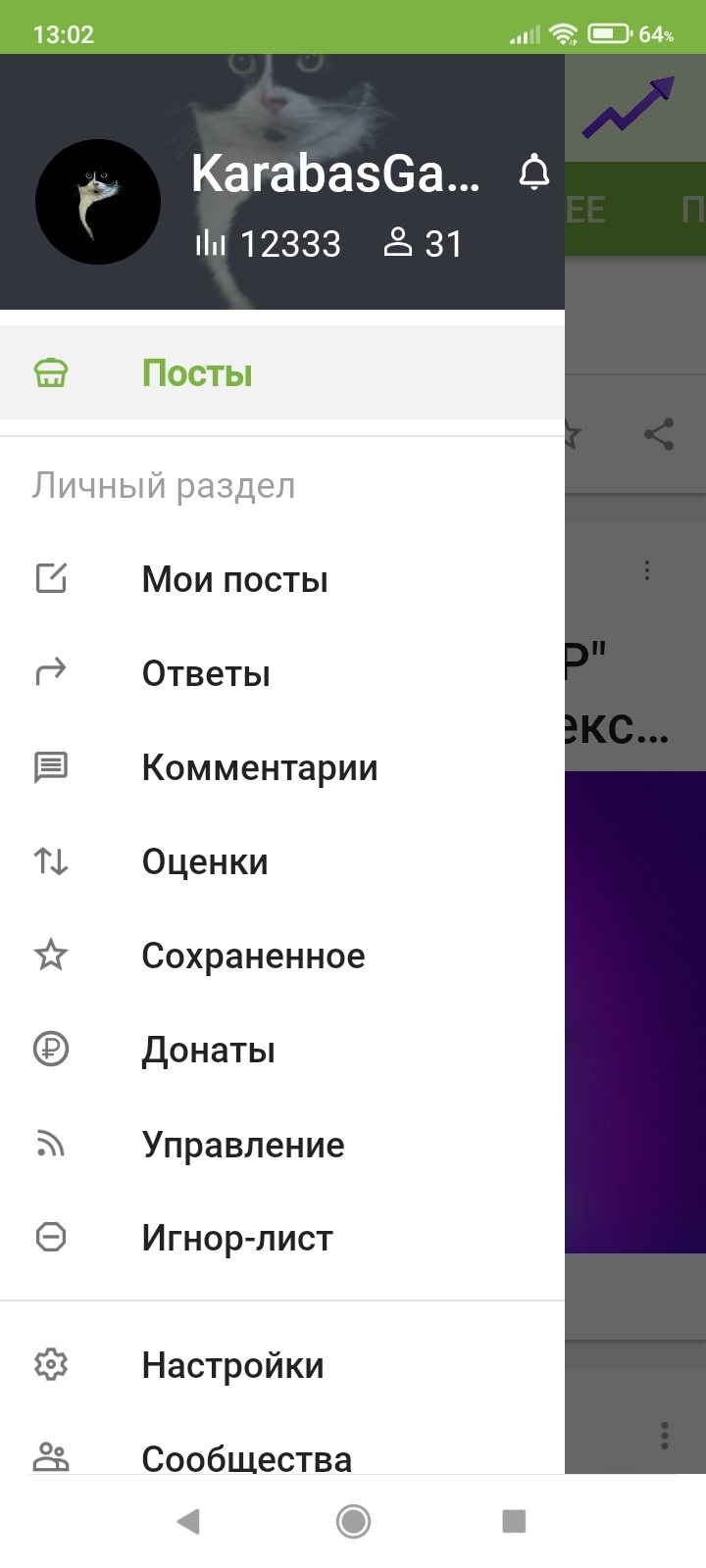The height and width of the screenshot is (1568, 706).
Task: Open Ответы
Action: pos(206,673)
